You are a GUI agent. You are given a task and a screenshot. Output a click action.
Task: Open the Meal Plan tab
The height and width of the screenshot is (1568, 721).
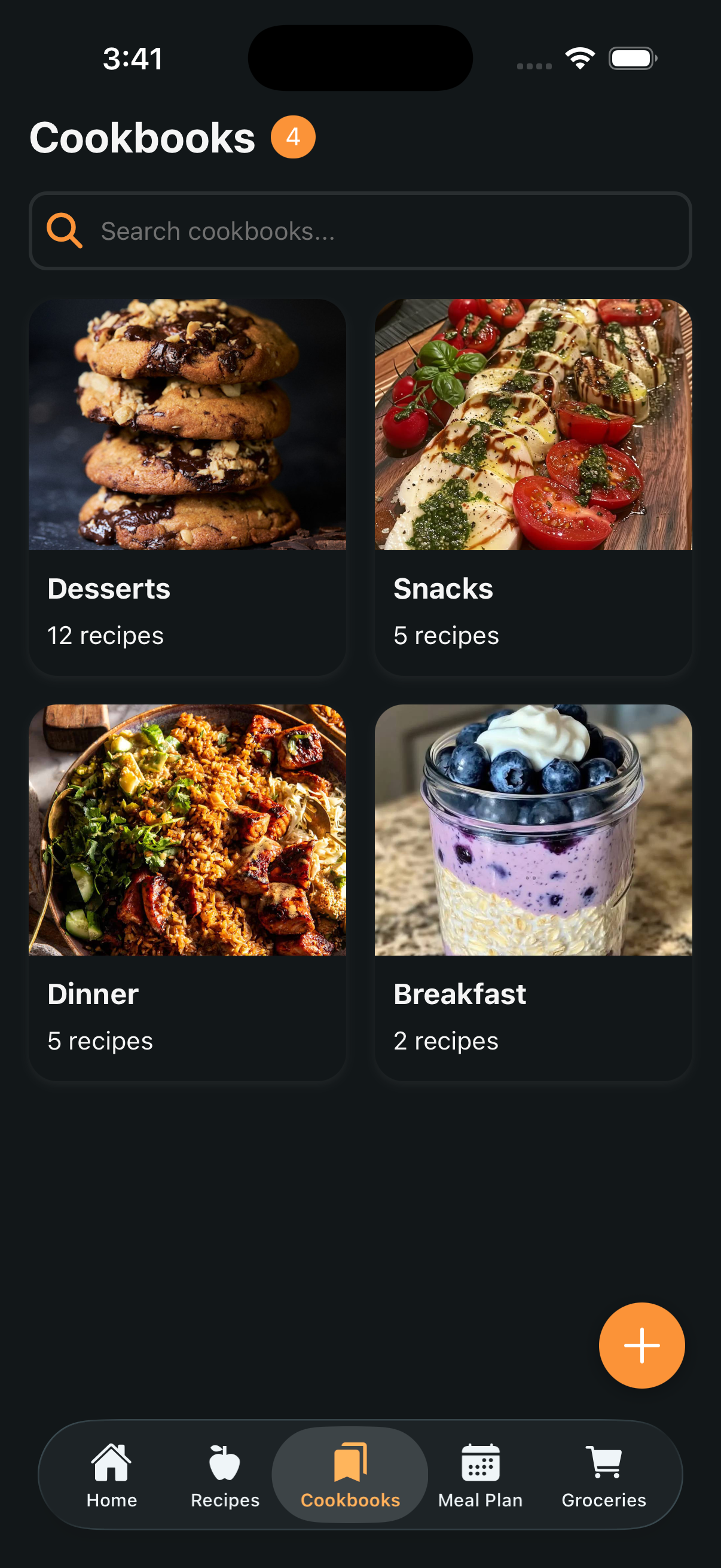point(480,1474)
